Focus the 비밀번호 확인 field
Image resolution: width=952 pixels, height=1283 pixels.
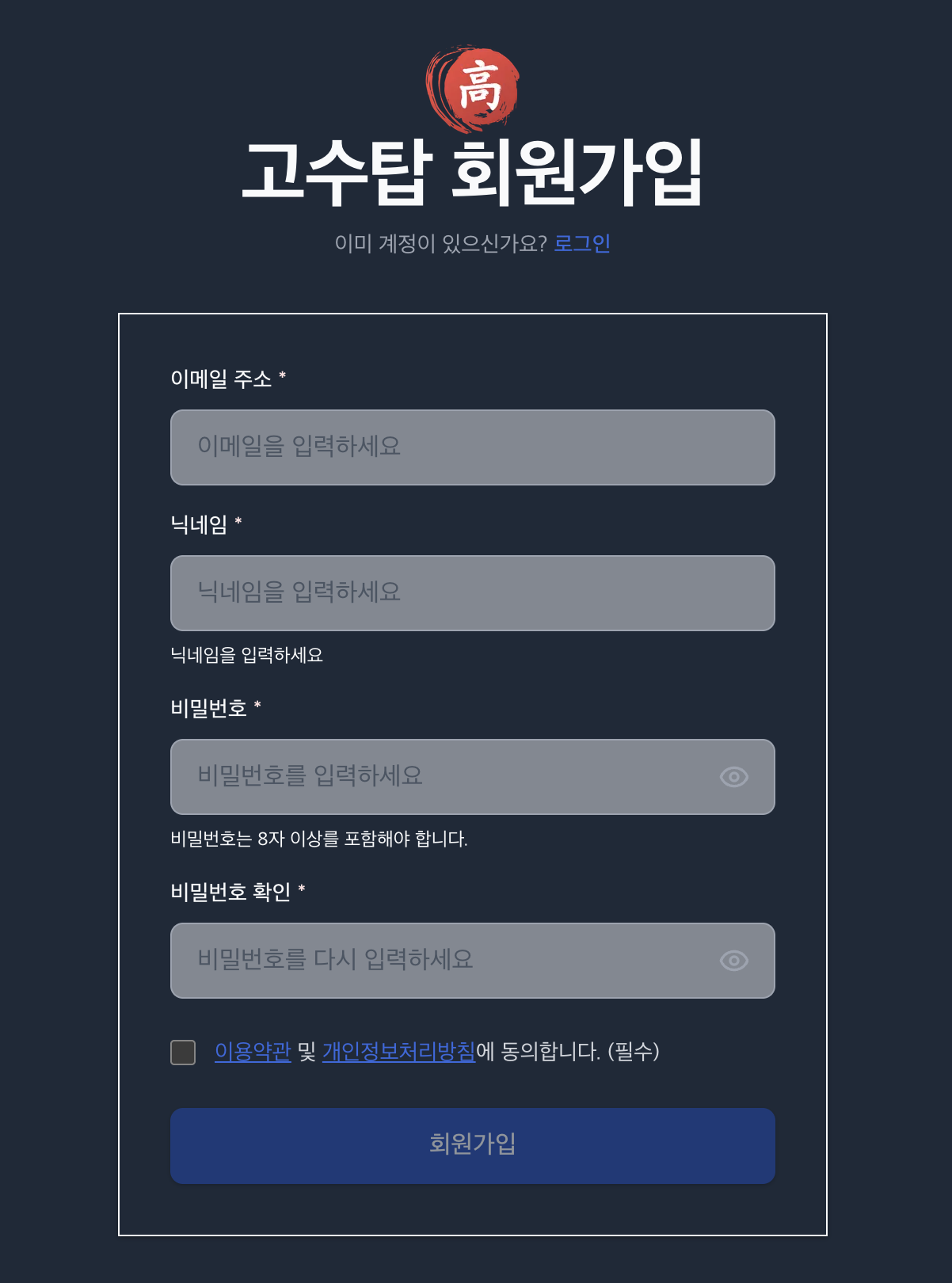444,961
